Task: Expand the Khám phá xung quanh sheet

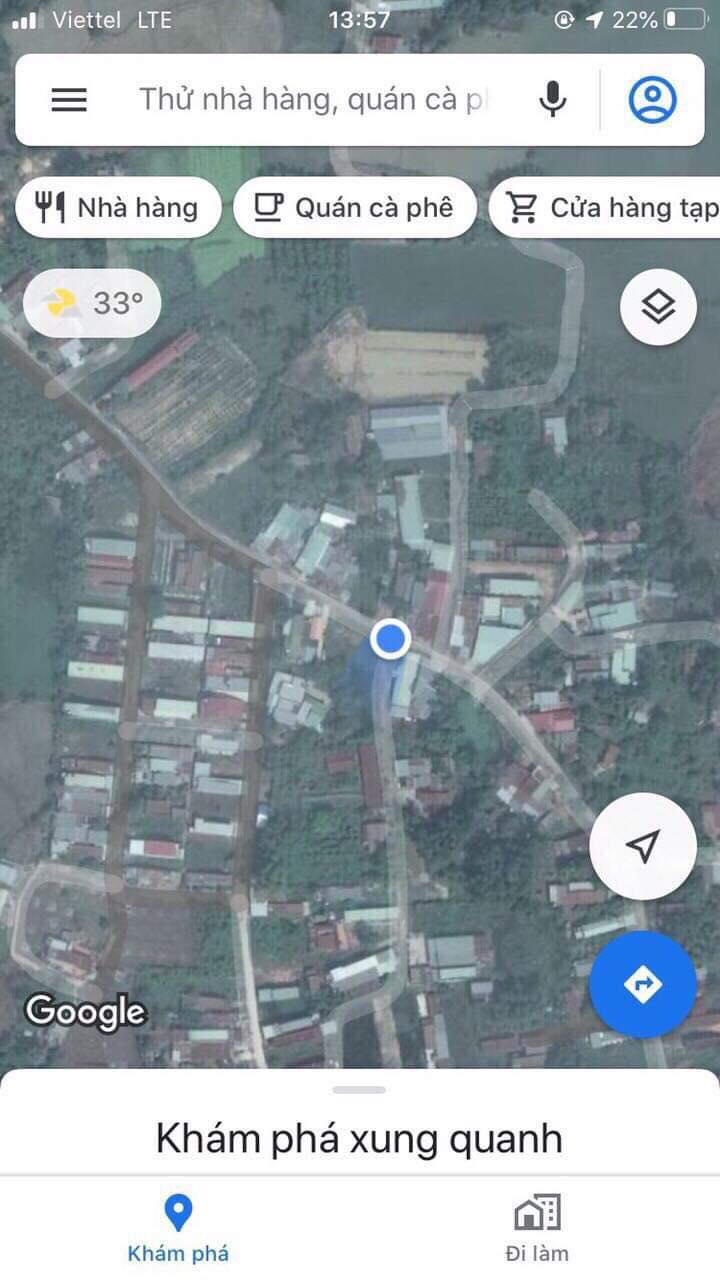Action: coord(360,1122)
